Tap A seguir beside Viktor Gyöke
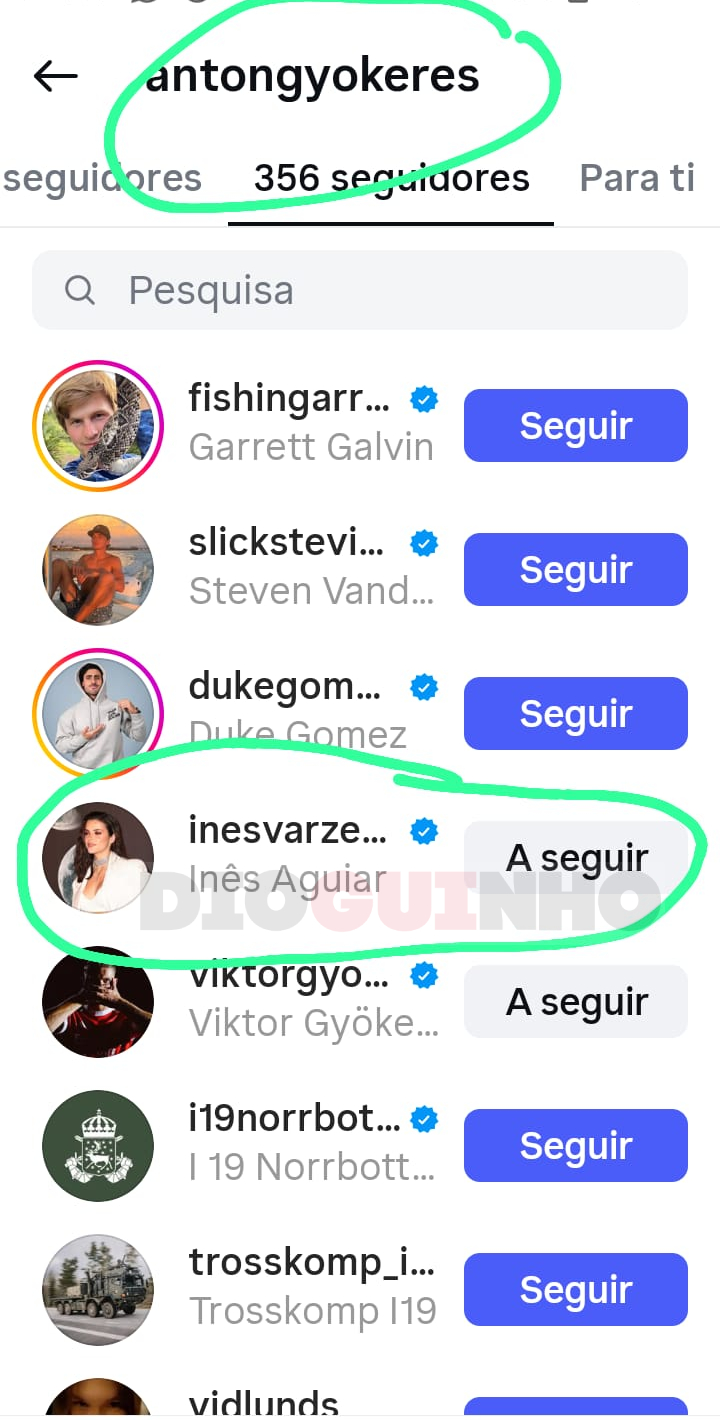The image size is (720, 1420). (575, 1002)
